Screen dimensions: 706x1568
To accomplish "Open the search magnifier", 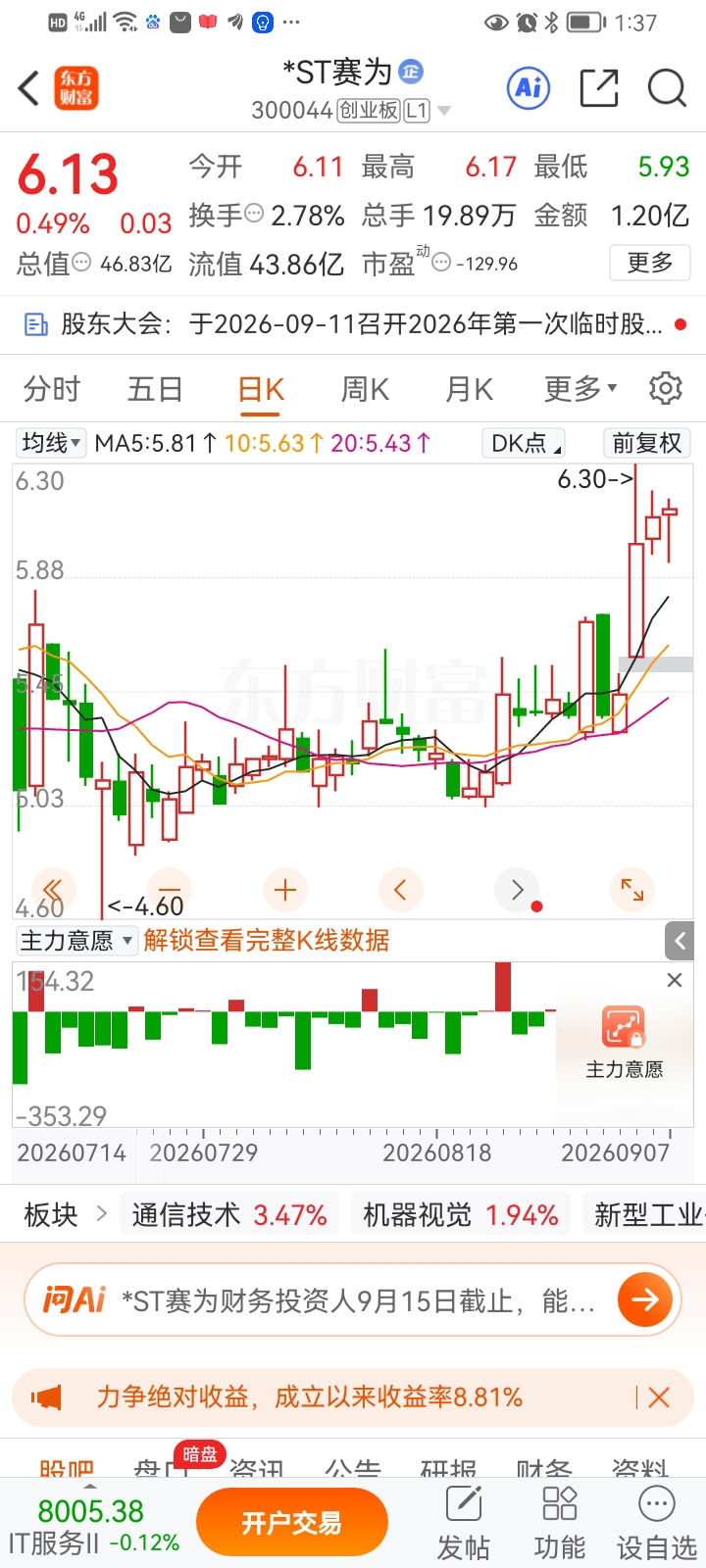I will (667, 88).
